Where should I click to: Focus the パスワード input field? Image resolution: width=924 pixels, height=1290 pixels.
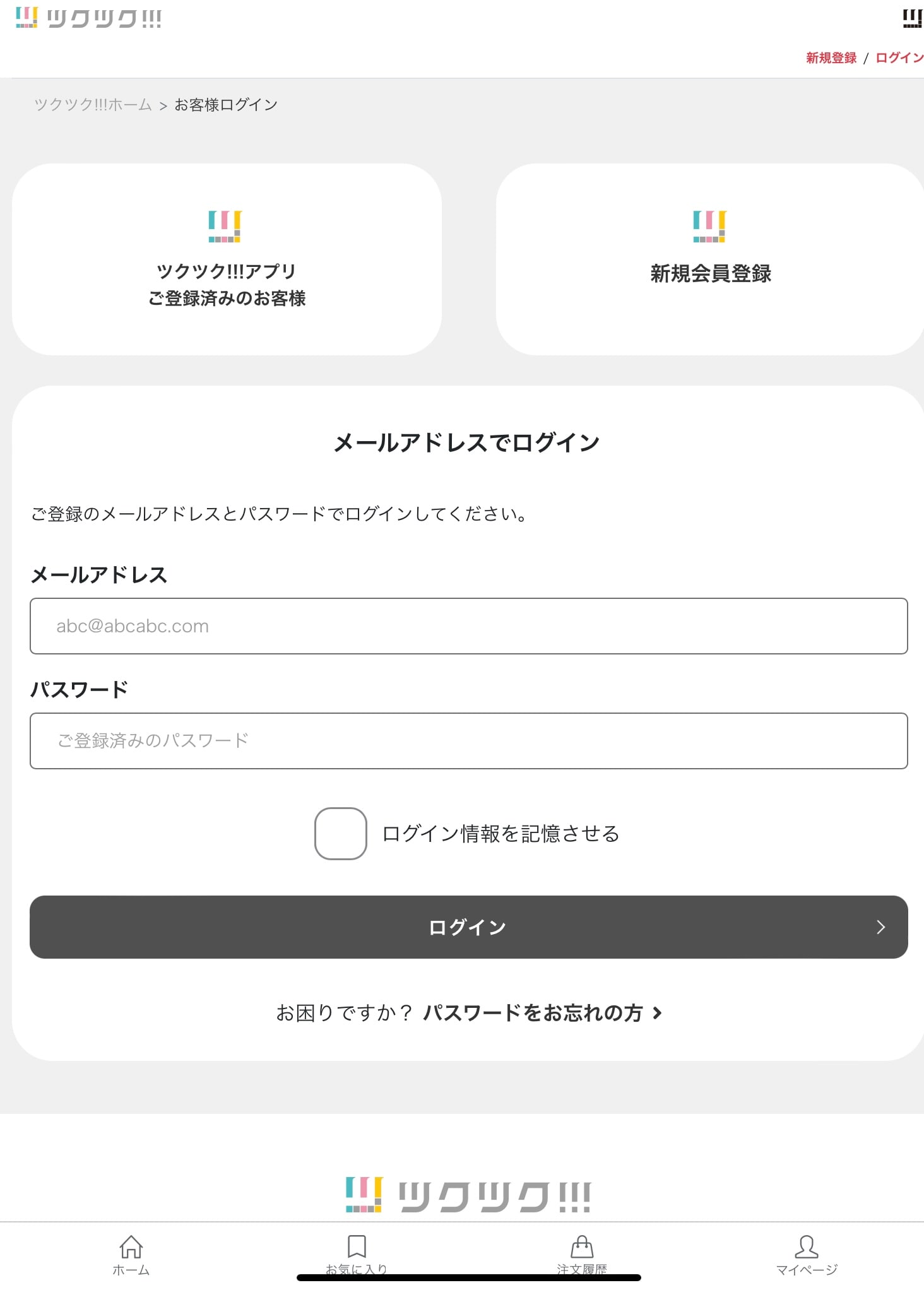coord(468,741)
